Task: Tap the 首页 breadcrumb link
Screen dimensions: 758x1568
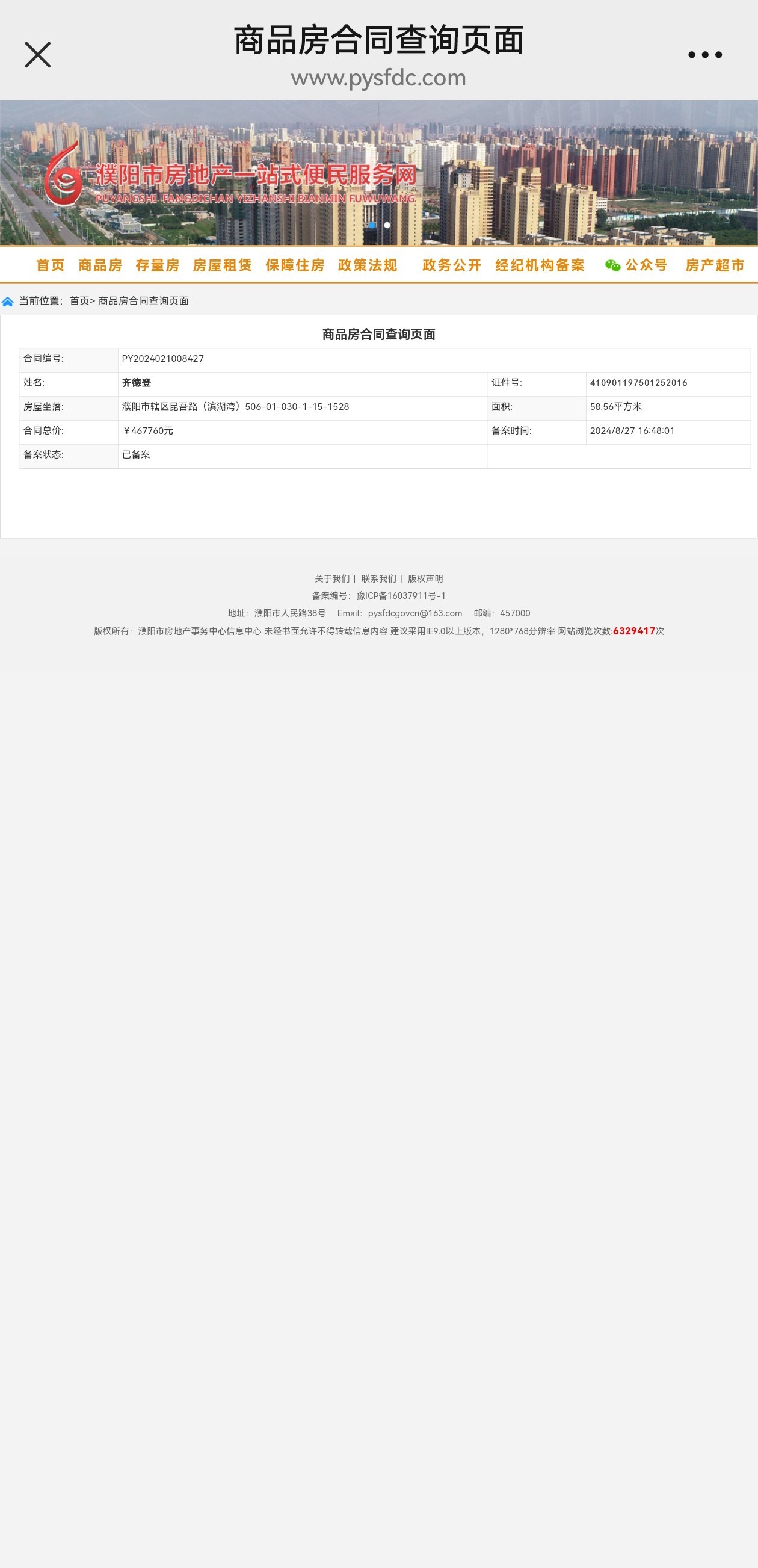Action: tap(79, 302)
